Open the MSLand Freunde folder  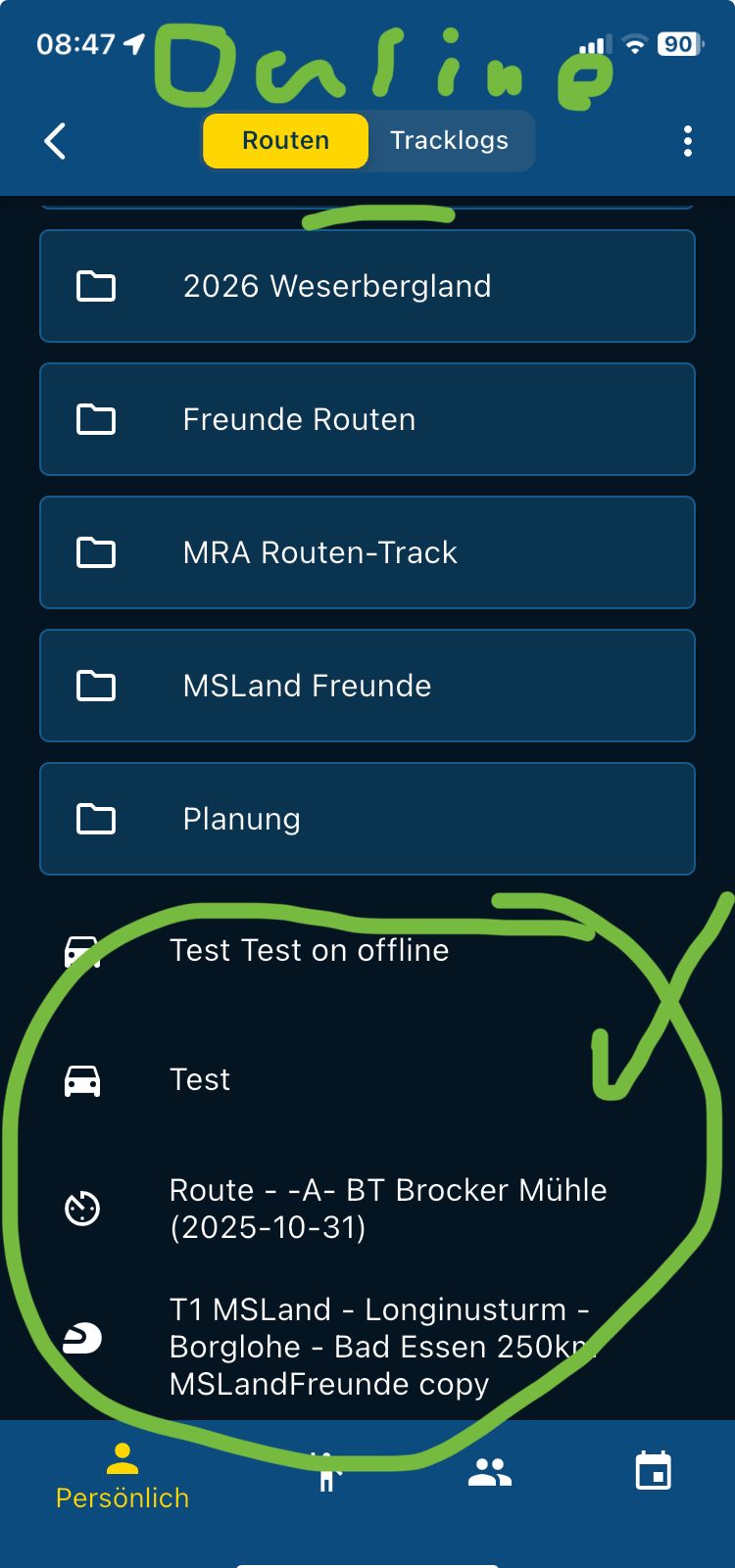click(x=367, y=686)
